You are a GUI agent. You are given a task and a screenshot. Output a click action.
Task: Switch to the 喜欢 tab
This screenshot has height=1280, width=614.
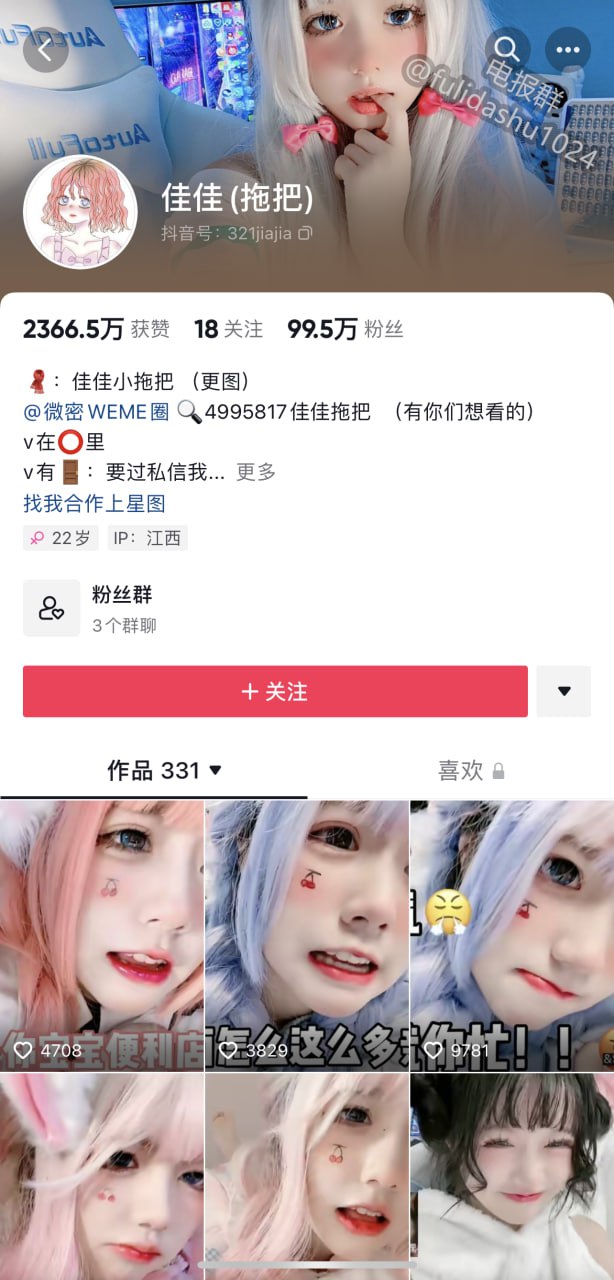coord(470,770)
